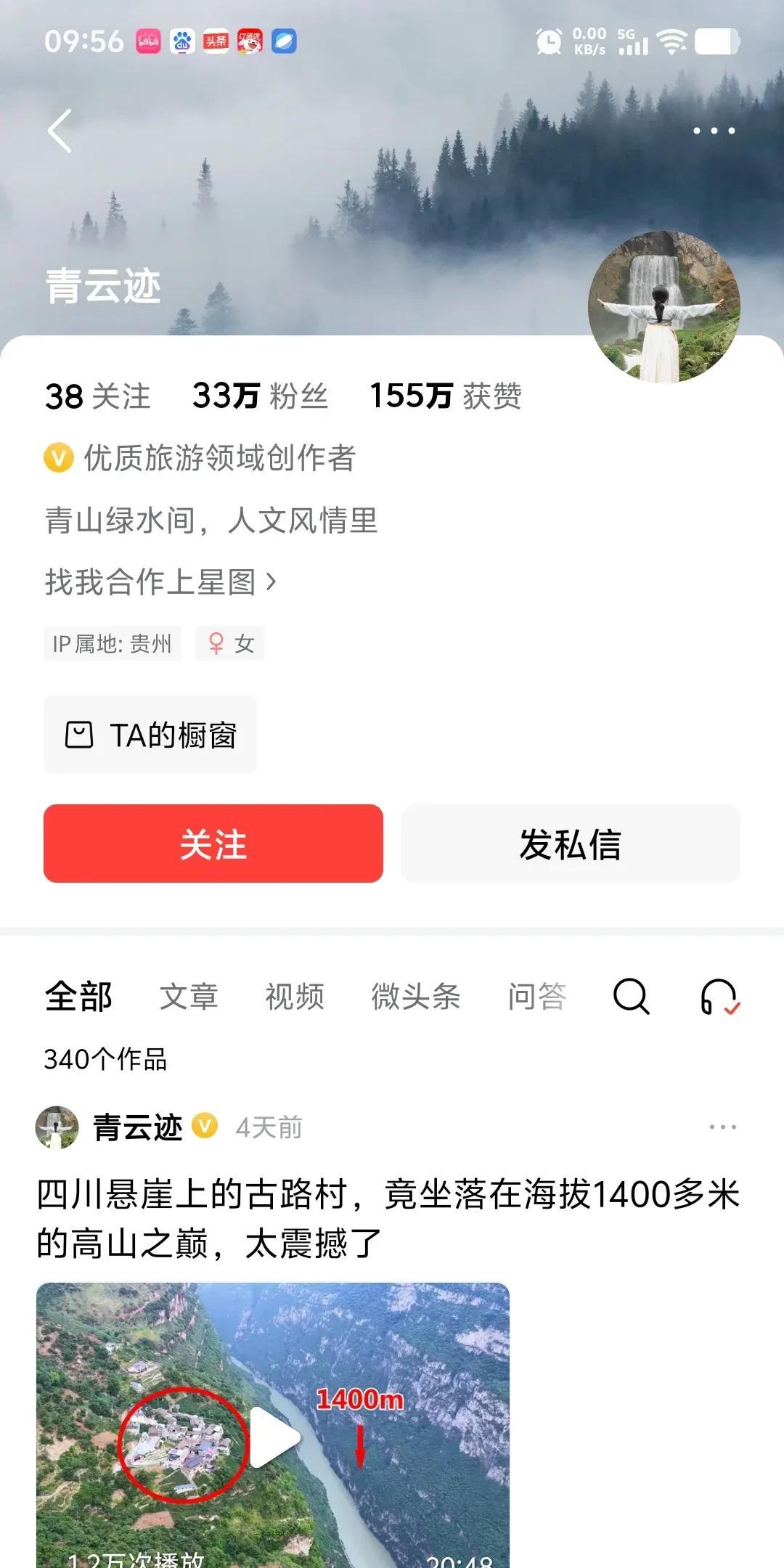This screenshot has width=784, height=1568.
Task: Follow 青云迹 with the red 关注 button
Action: tap(213, 844)
